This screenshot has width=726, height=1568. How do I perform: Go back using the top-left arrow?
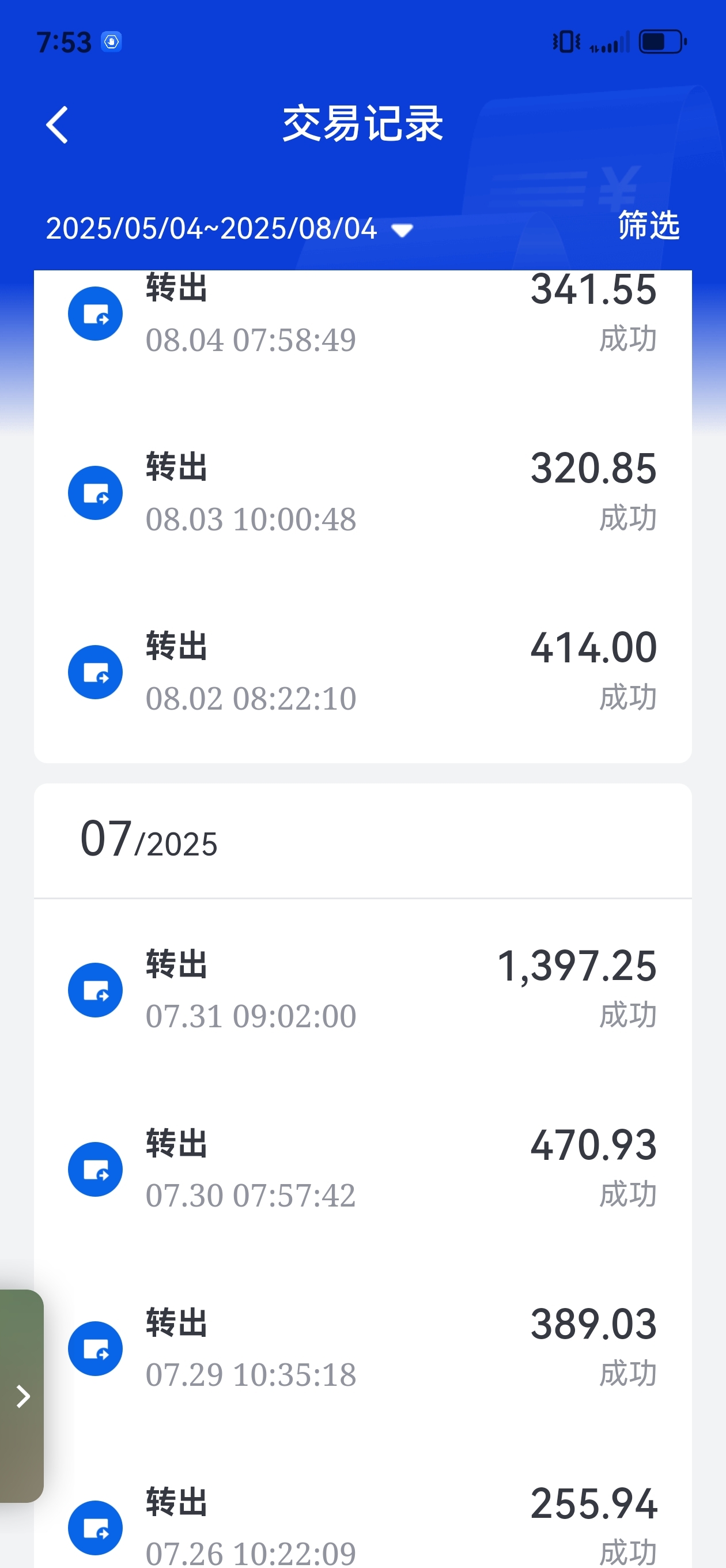point(57,126)
